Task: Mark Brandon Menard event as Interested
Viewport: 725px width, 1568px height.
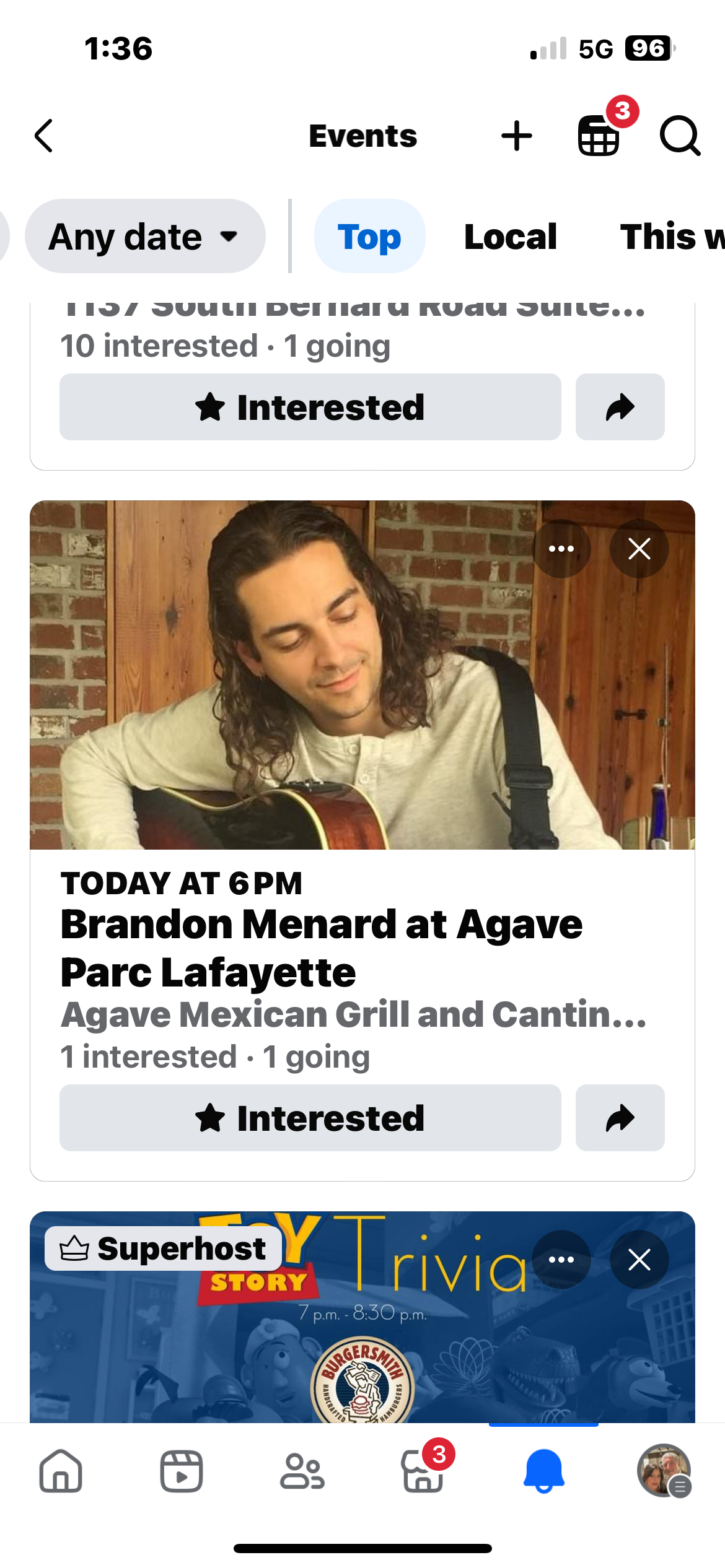Action: [310, 1118]
